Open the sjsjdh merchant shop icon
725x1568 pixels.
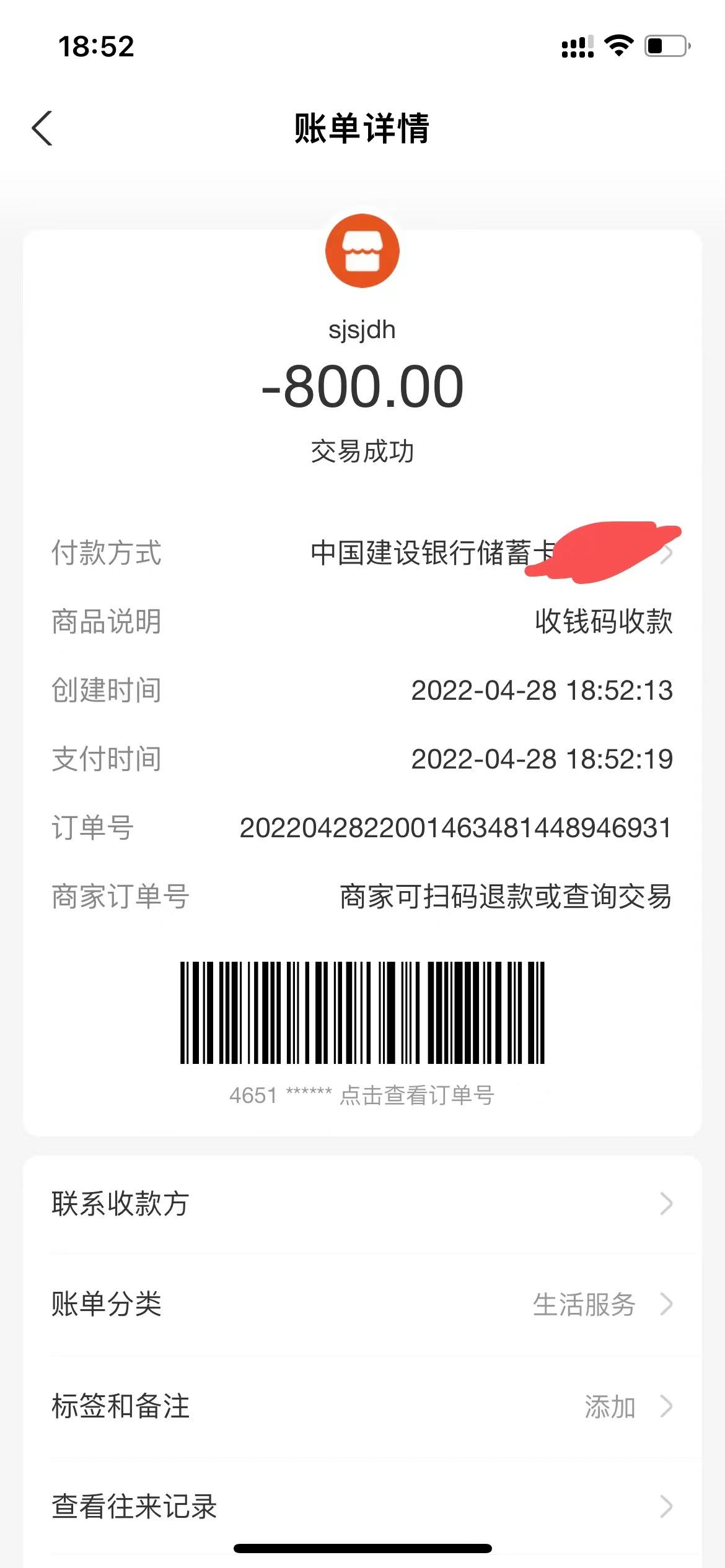[362, 251]
